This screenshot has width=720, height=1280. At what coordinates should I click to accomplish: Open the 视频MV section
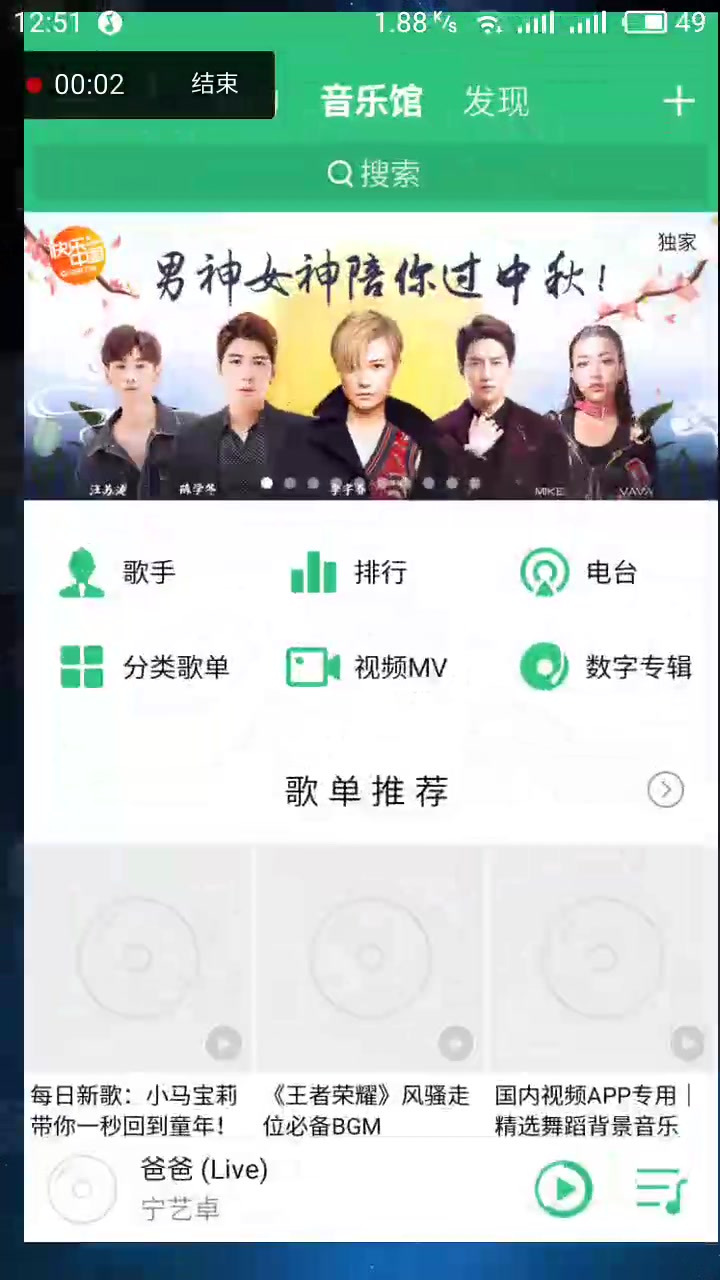[367, 667]
